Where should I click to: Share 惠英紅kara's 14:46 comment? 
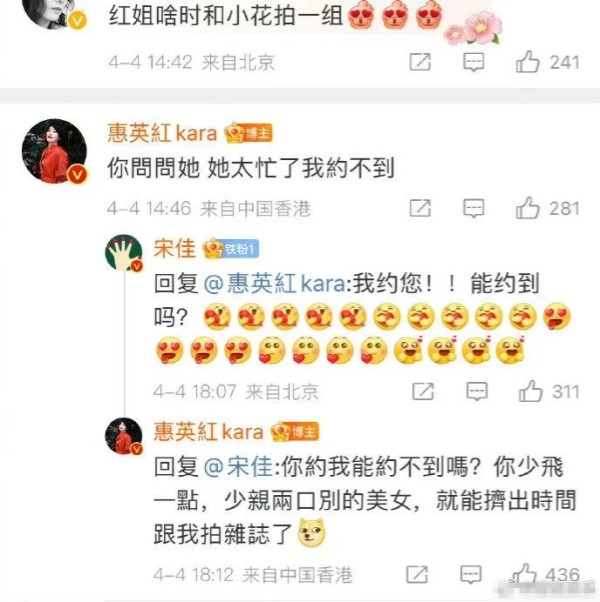point(421,208)
